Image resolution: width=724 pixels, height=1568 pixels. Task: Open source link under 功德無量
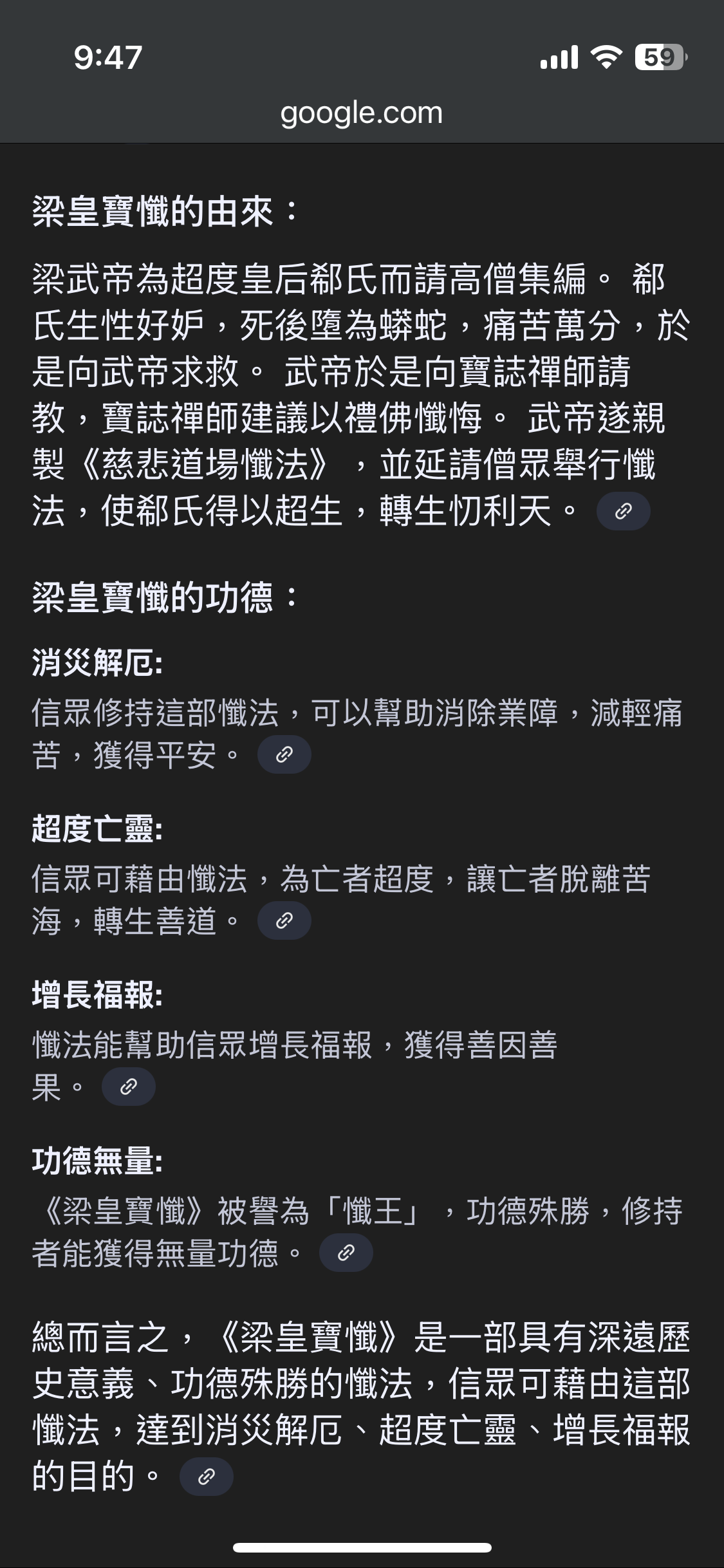(346, 1253)
